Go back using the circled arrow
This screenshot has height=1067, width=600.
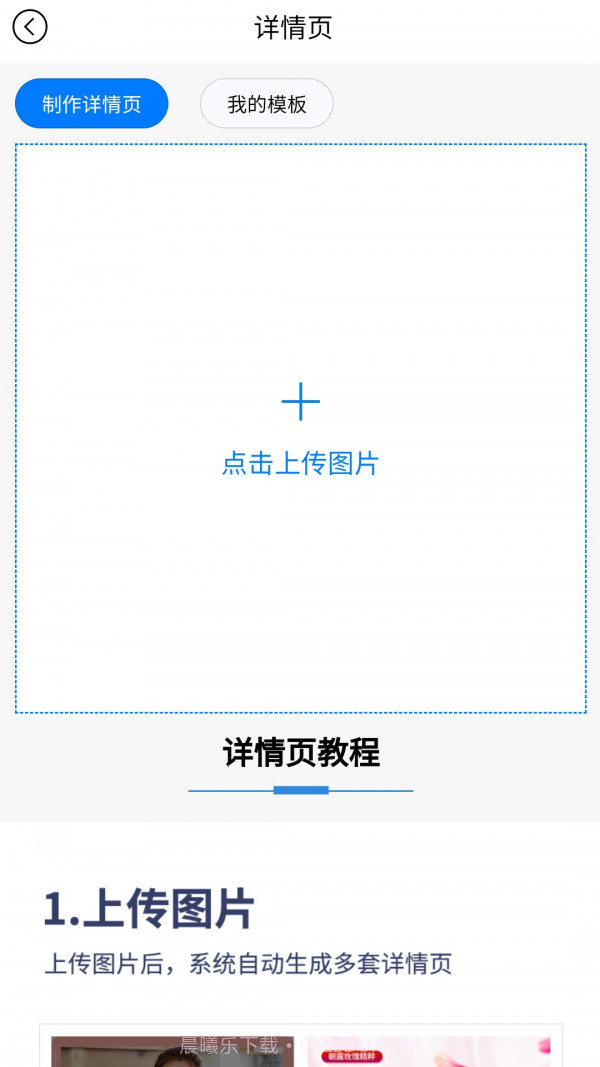[30, 27]
